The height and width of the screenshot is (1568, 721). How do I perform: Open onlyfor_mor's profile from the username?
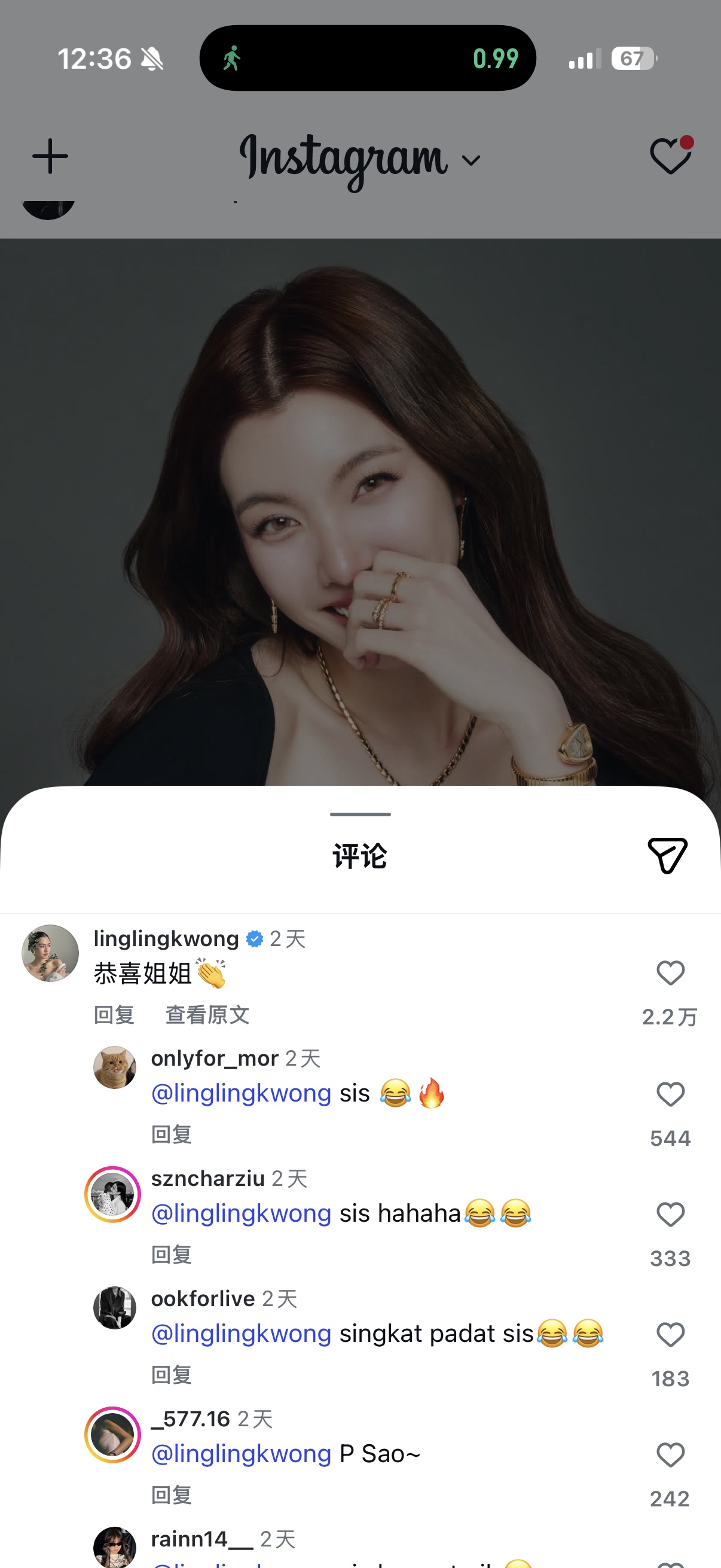pyautogui.click(x=214, y=1058)
